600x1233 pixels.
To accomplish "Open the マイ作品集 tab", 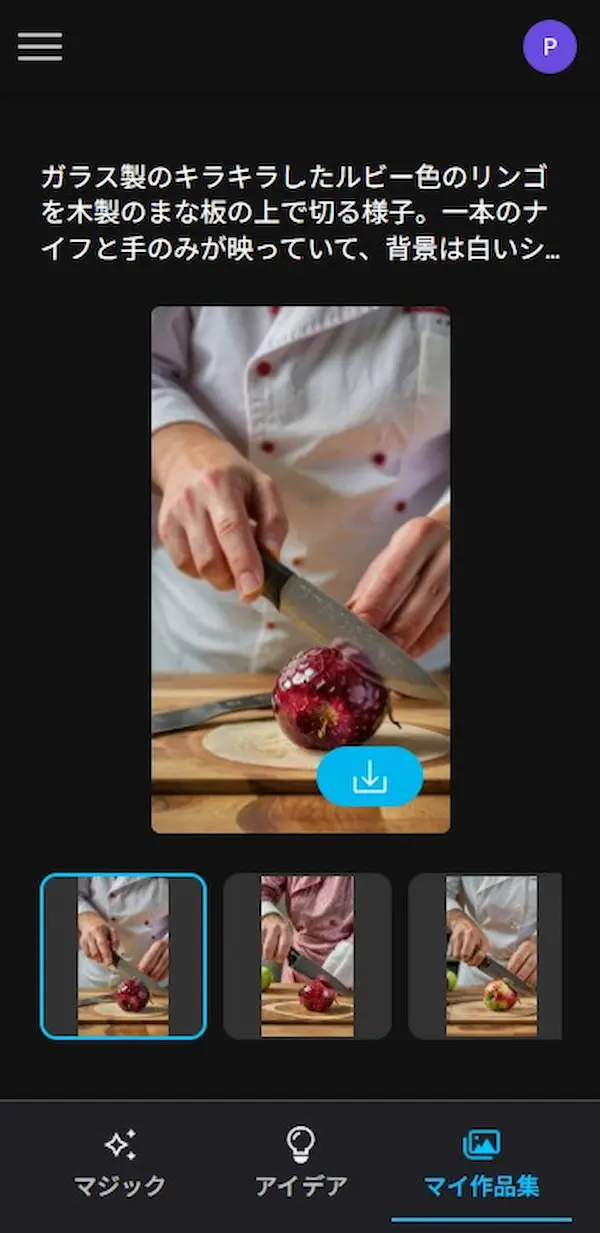I will (481, 1165).
